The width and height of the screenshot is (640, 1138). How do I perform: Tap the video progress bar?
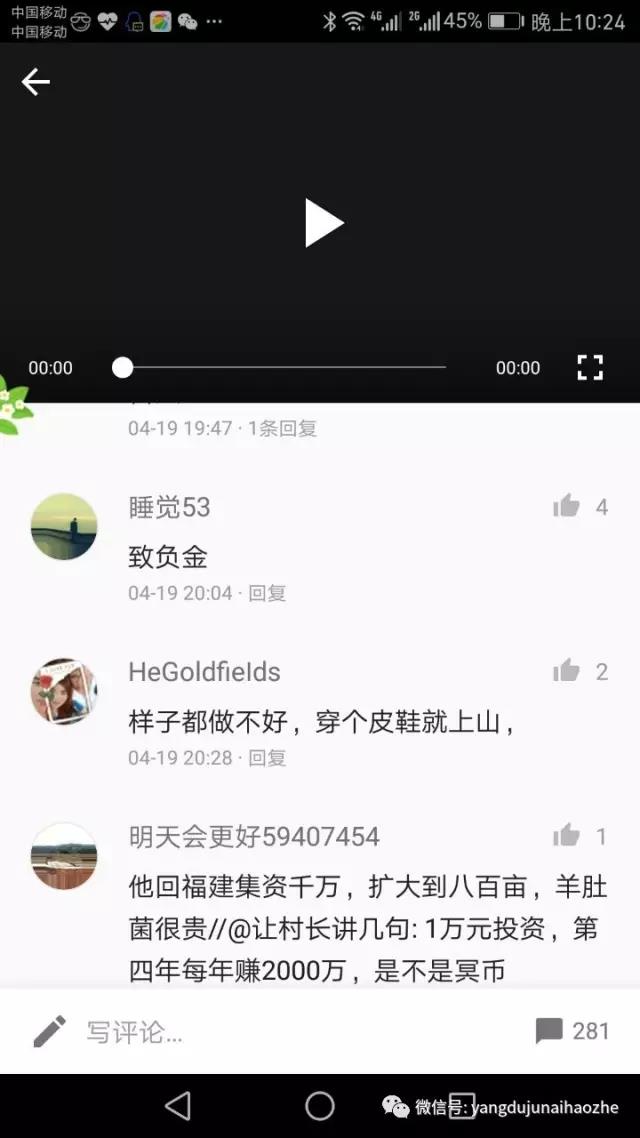pos(283,368)
